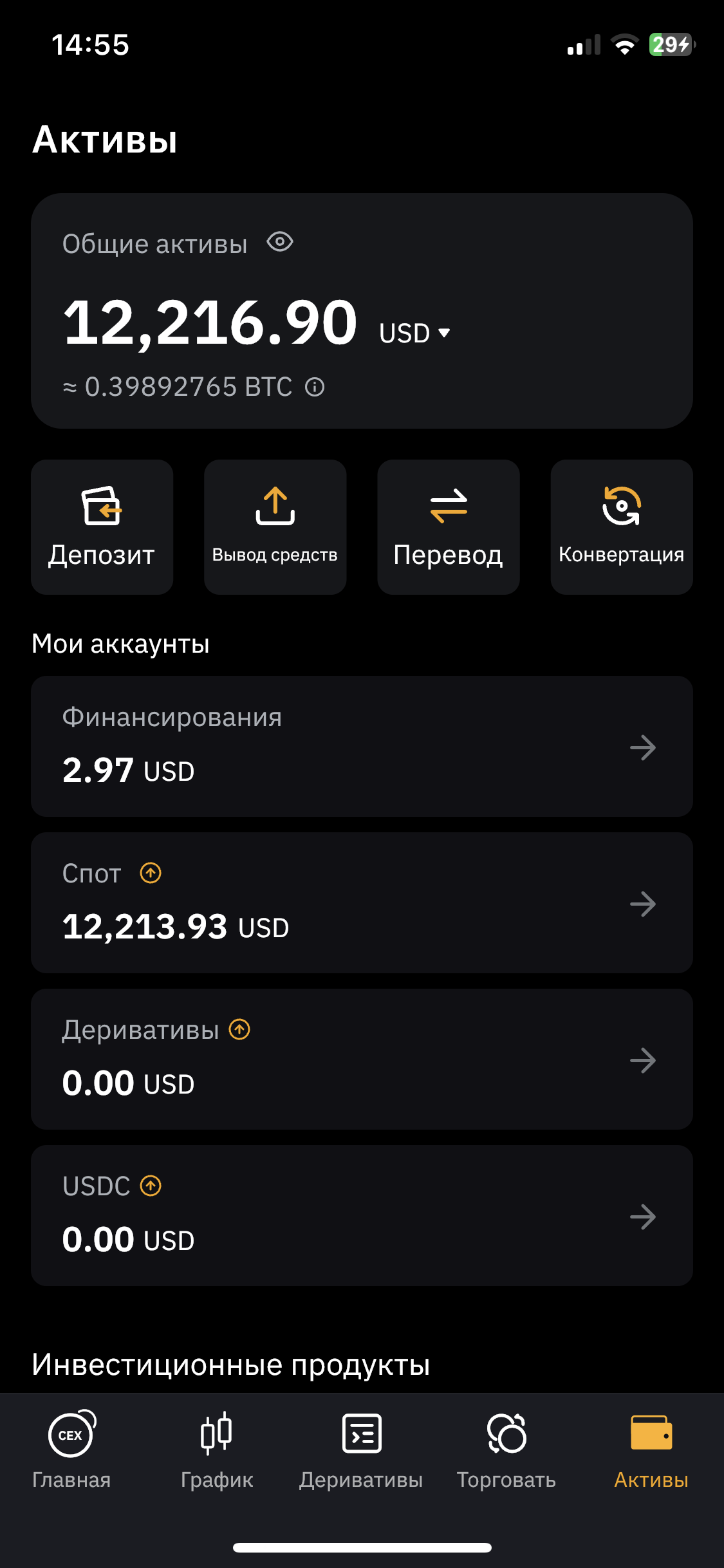The width and height of the screenshot is (724, 1568).
Task: Open the Спот account
Action: tap(362, 902)
